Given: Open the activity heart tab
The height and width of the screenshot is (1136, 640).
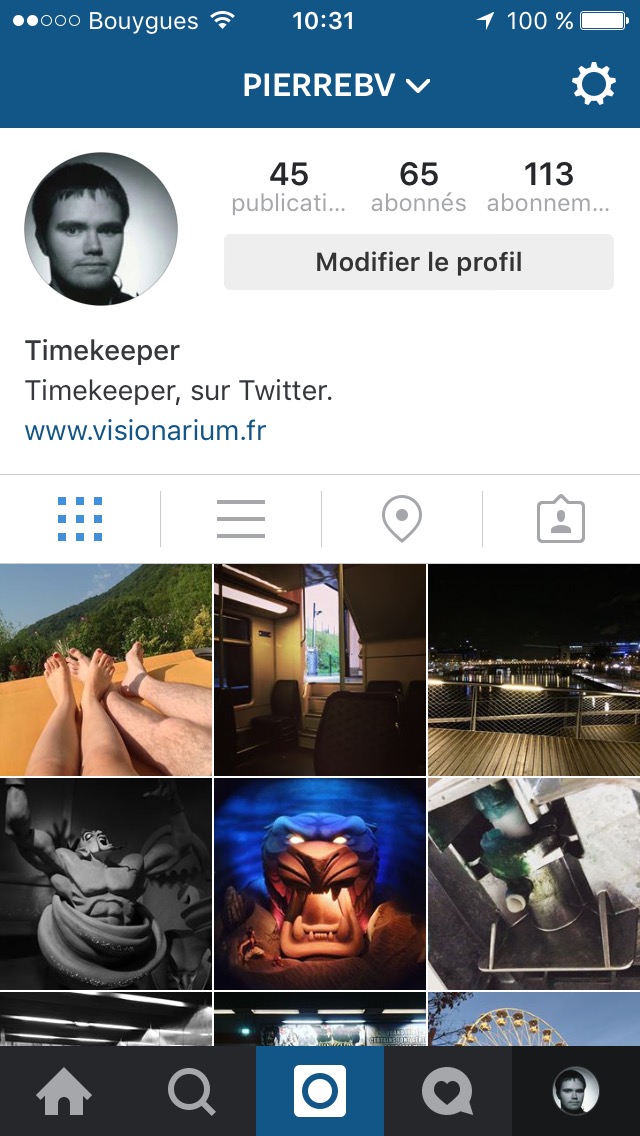Looking at the screenshot, I should (x=448, y=1091).
